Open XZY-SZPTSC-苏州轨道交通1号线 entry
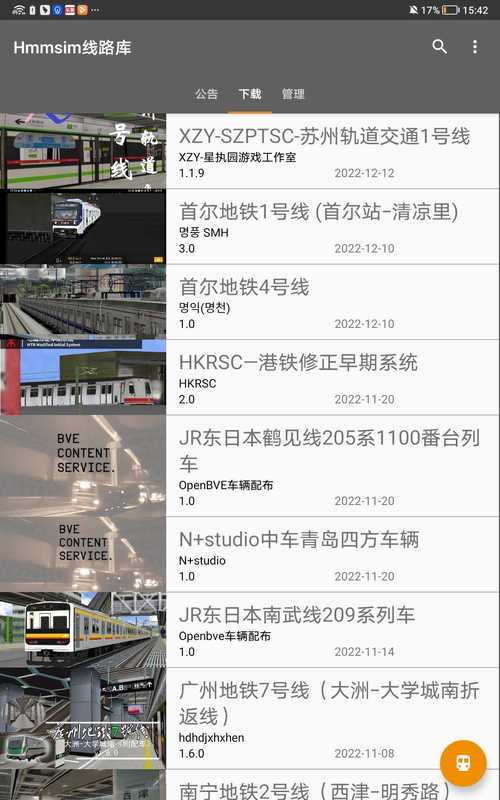The image size is (500, 800). (250, 151)
